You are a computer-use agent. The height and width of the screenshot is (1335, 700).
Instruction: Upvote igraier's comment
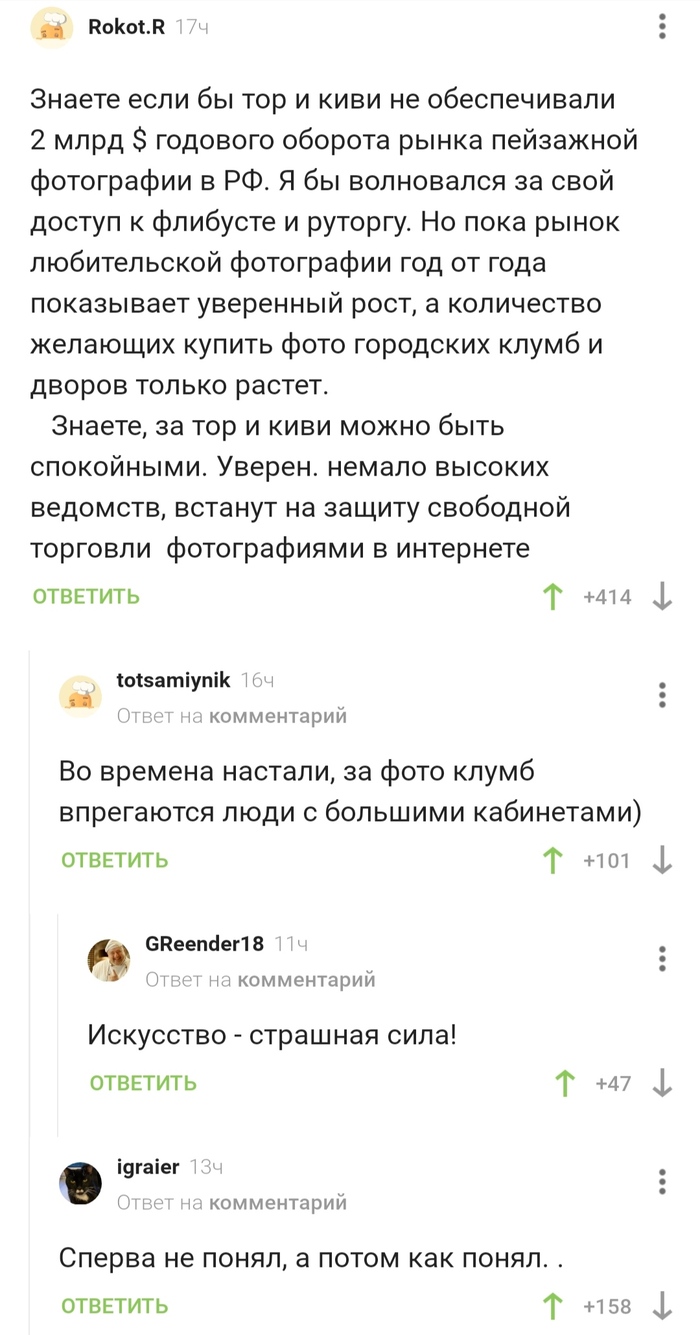(x=551, y=1307)
